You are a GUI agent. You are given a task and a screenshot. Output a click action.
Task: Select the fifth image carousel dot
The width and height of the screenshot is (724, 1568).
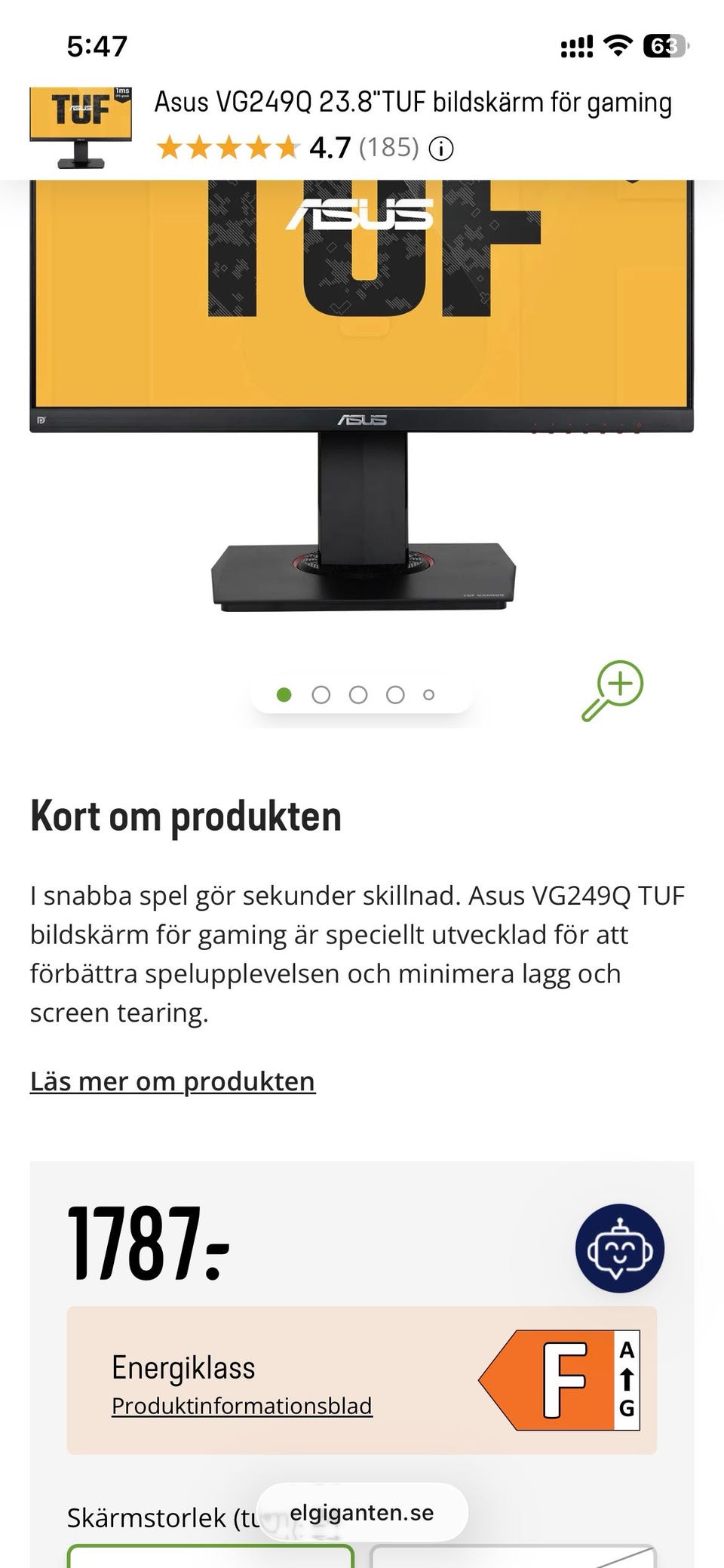point(430,693)
